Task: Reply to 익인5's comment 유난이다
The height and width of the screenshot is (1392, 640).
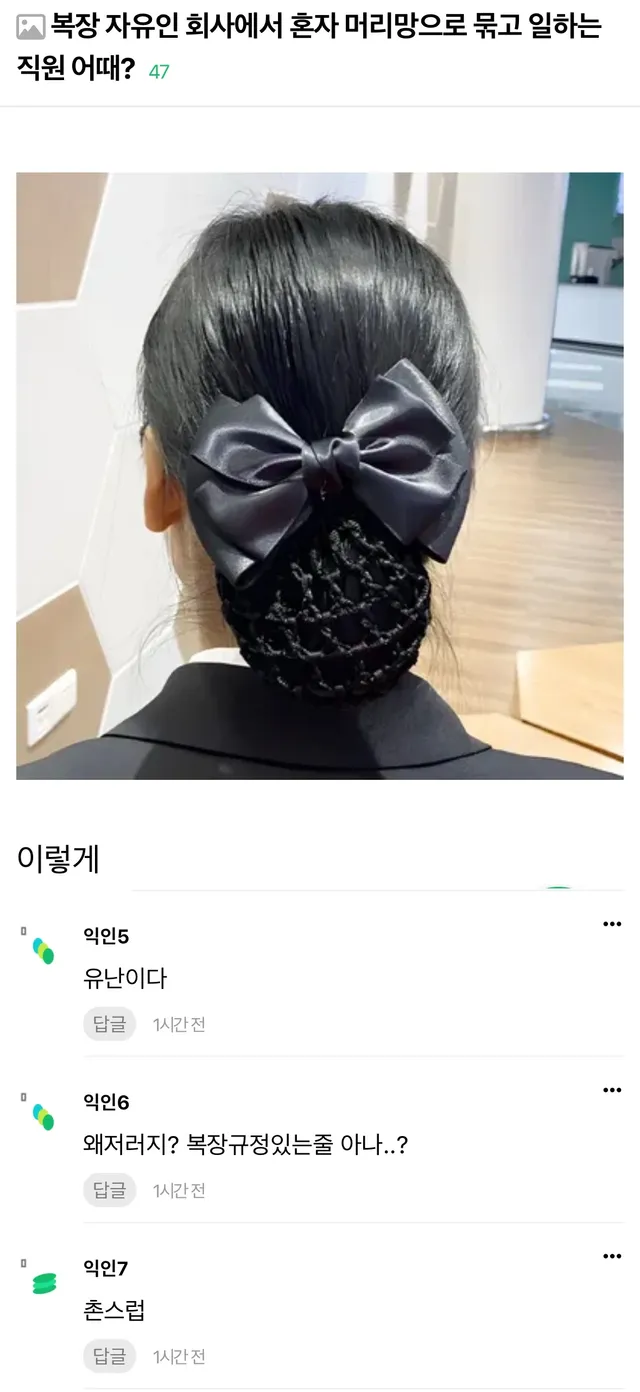Action: coord(109,1024)
